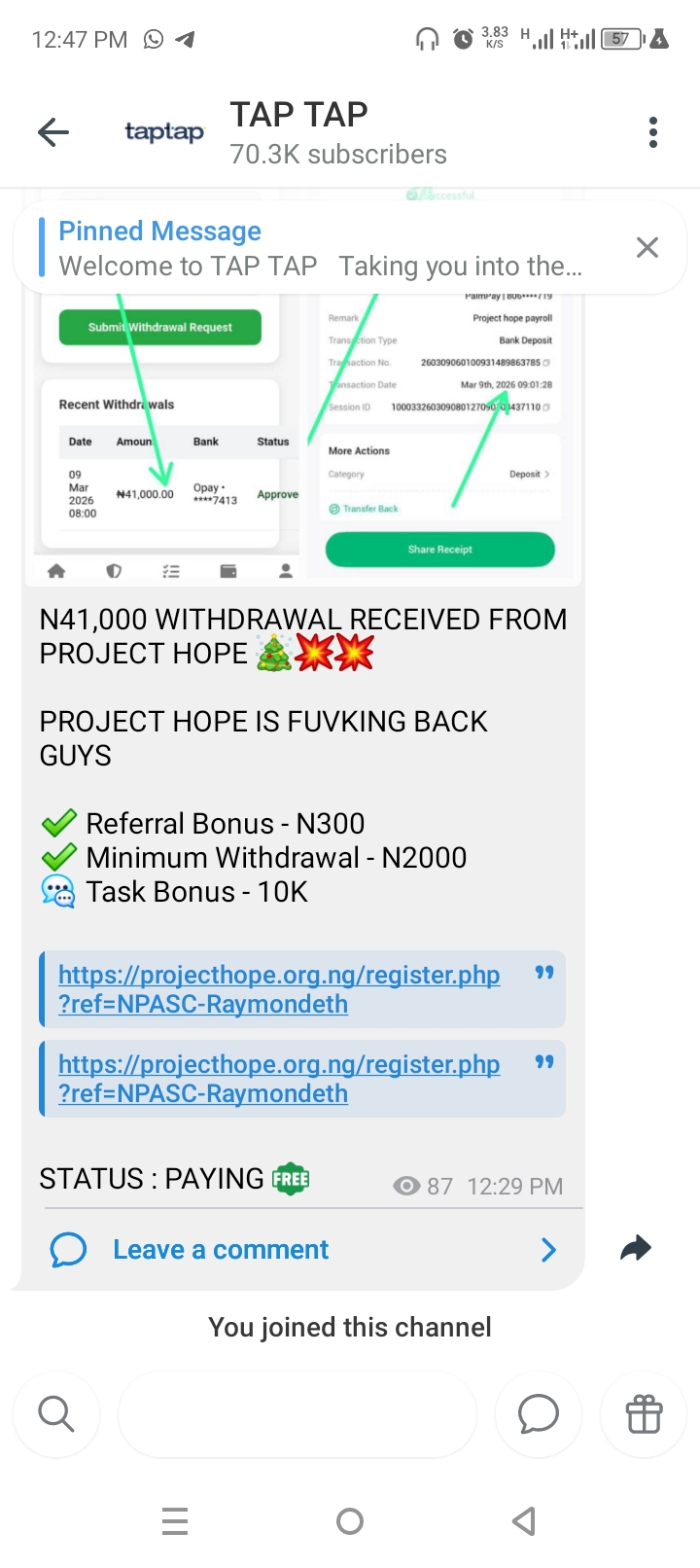Open the pinned welcome message

click(x=321, y=249)
